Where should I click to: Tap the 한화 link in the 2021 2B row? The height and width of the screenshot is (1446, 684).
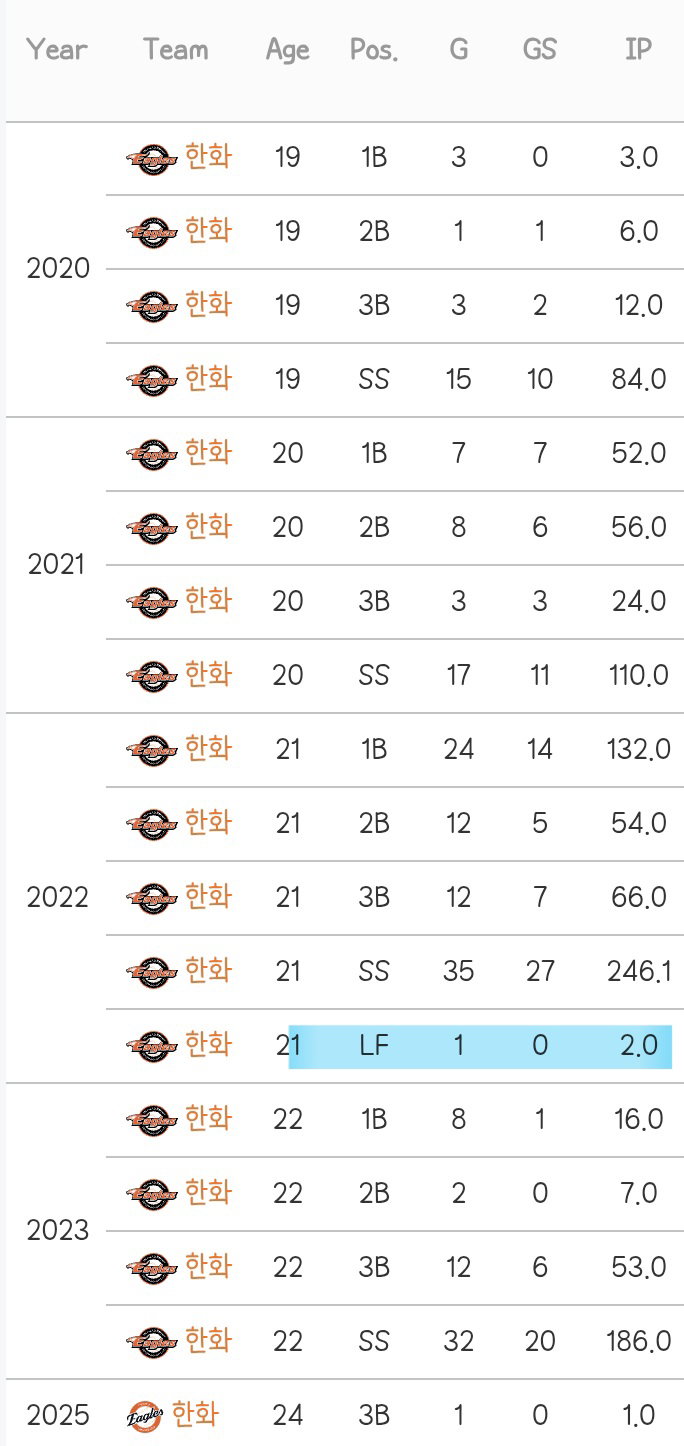[x=208, y=527]
